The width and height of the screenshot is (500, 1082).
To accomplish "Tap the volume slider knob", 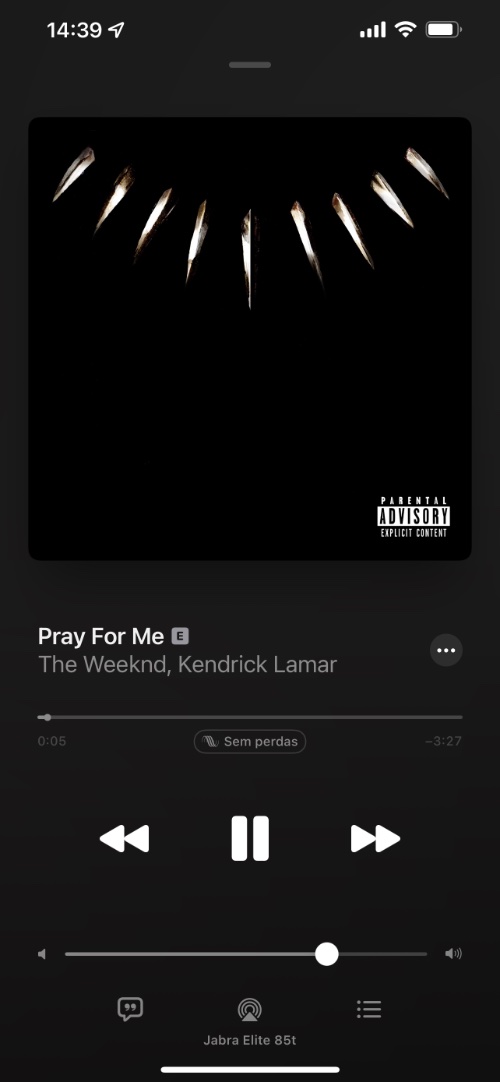I will point(327,954).
